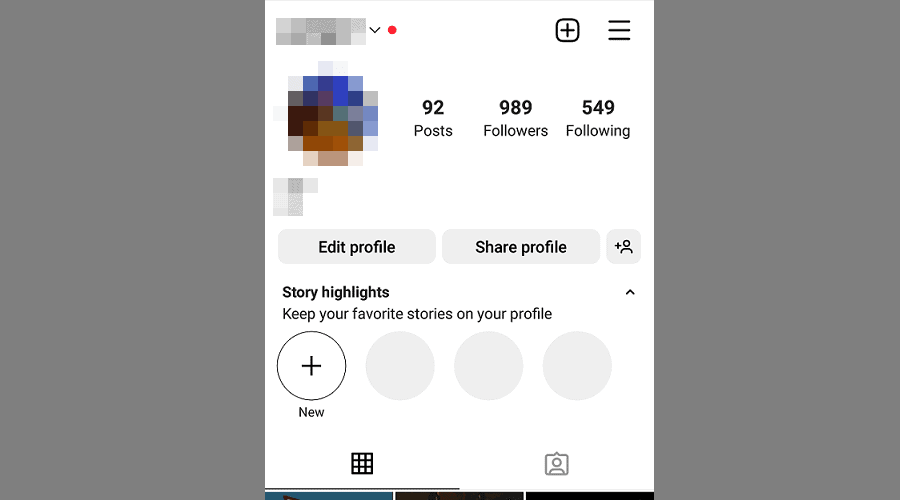Switch to the tagged photos tab
900x500 pixels.
click(x=557, y=464)
